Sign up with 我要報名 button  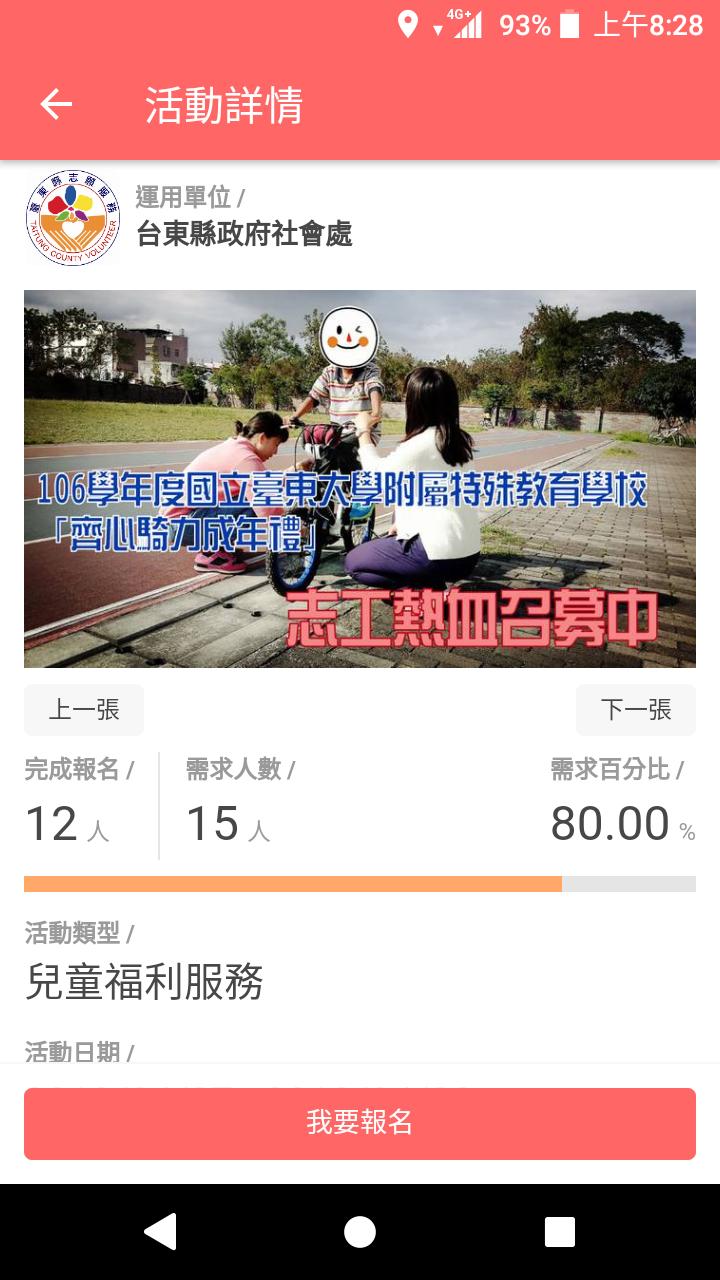point(360,1123)
